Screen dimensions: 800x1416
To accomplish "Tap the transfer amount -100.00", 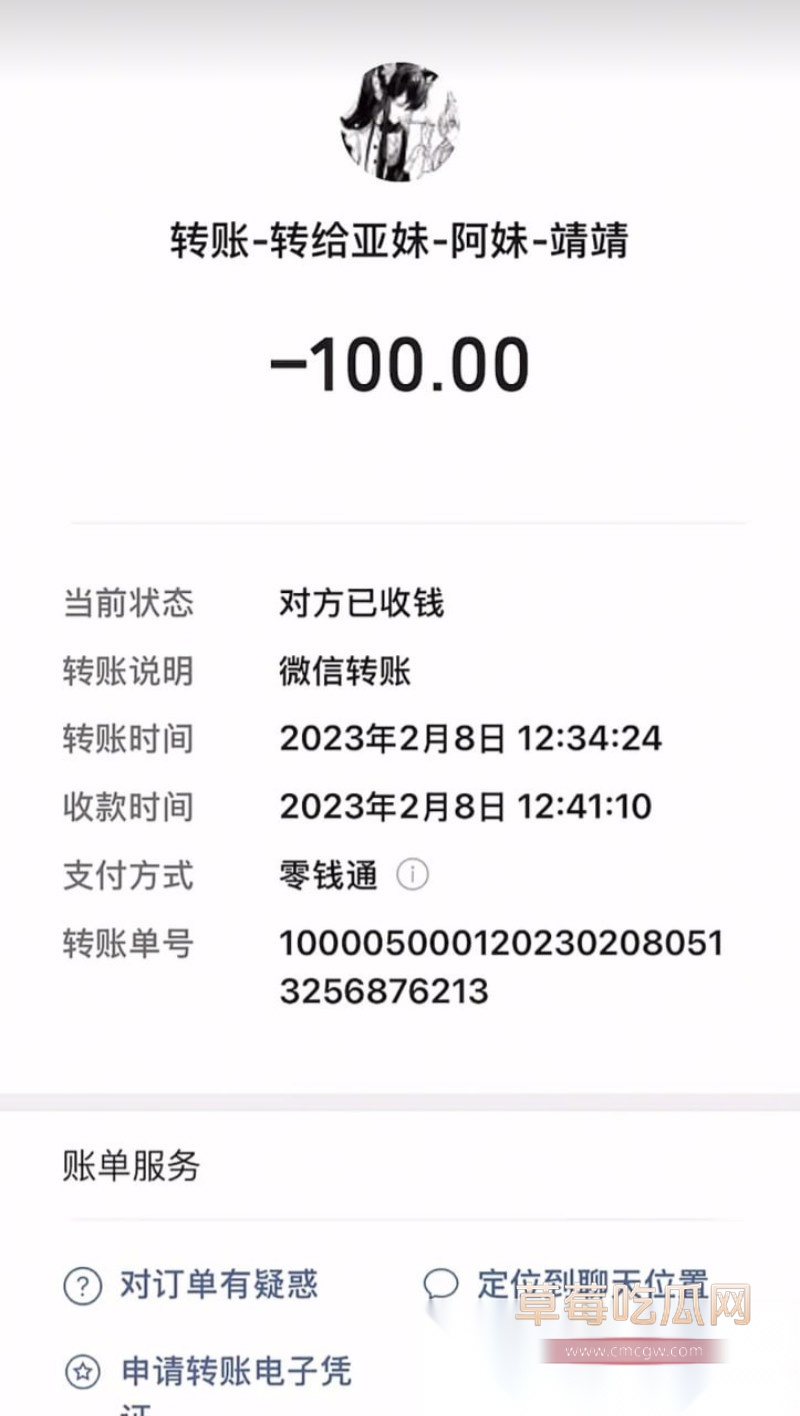I will (400, 363).
